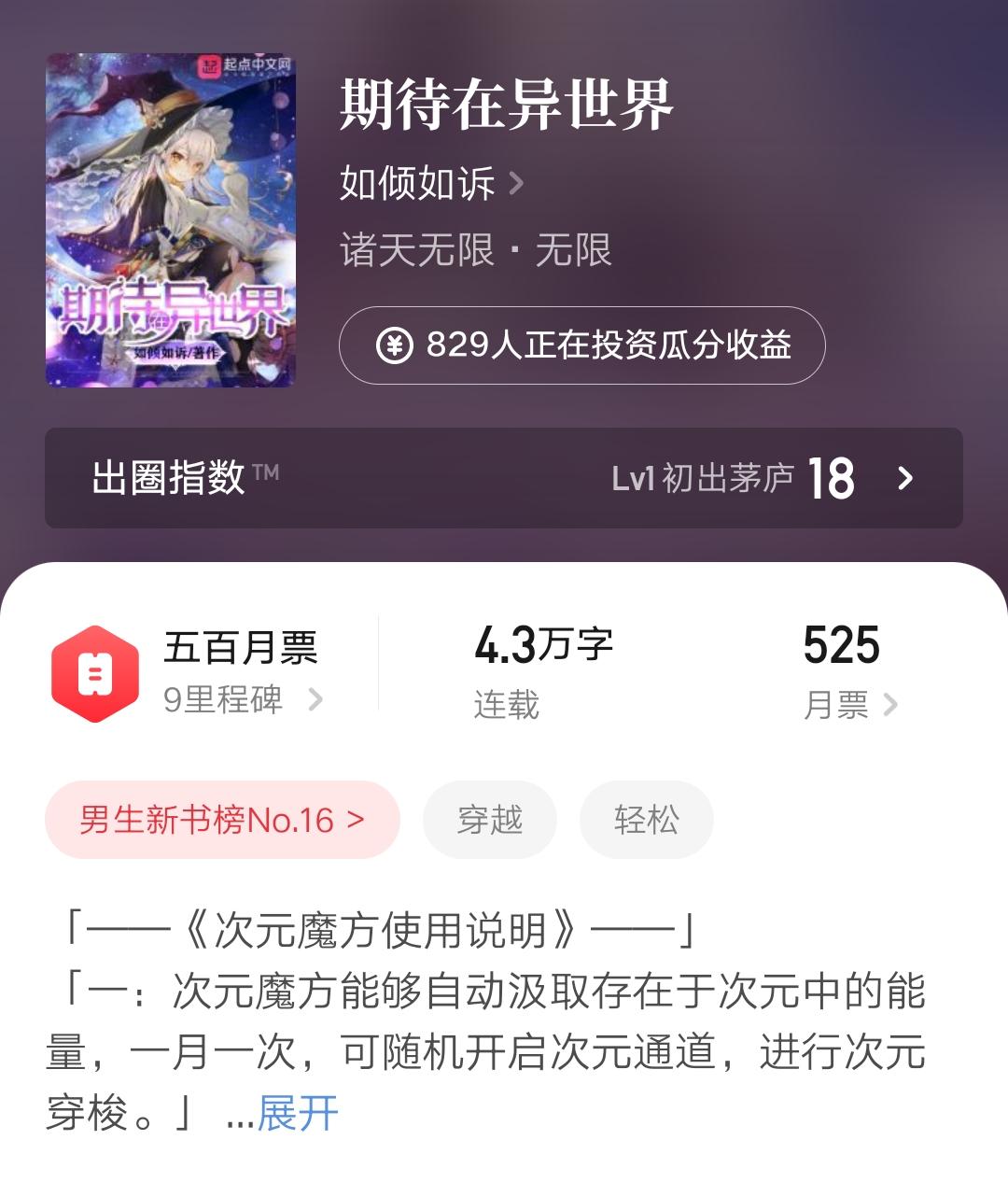Open the 男生新书榜No.16 ranking

click(222, 820)
